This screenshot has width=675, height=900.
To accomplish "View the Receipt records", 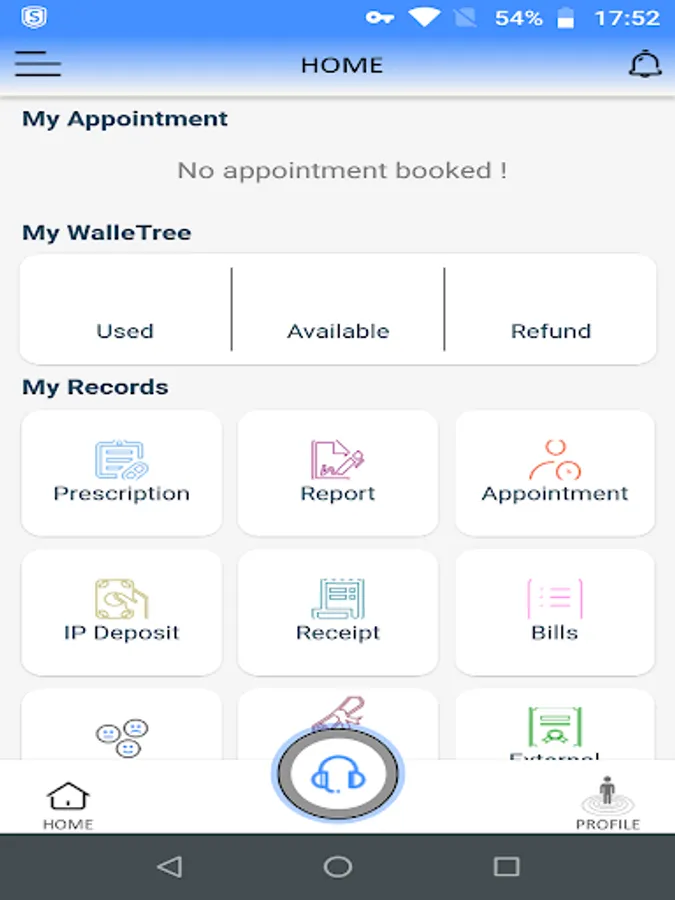I will tap(338, 612).
